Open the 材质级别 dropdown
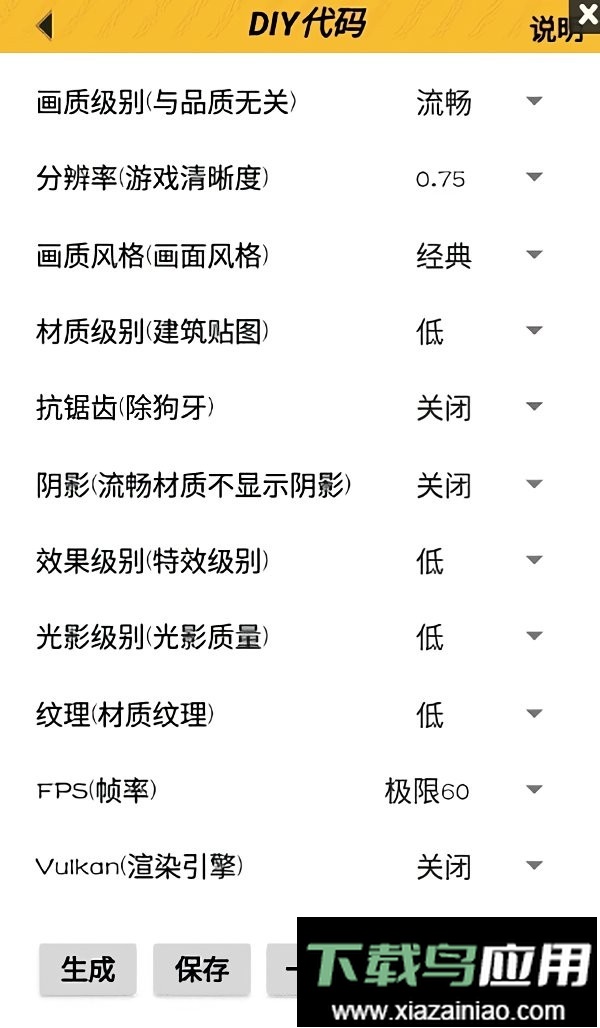Viewport: 600px width, 1028px height. [533, 331]
